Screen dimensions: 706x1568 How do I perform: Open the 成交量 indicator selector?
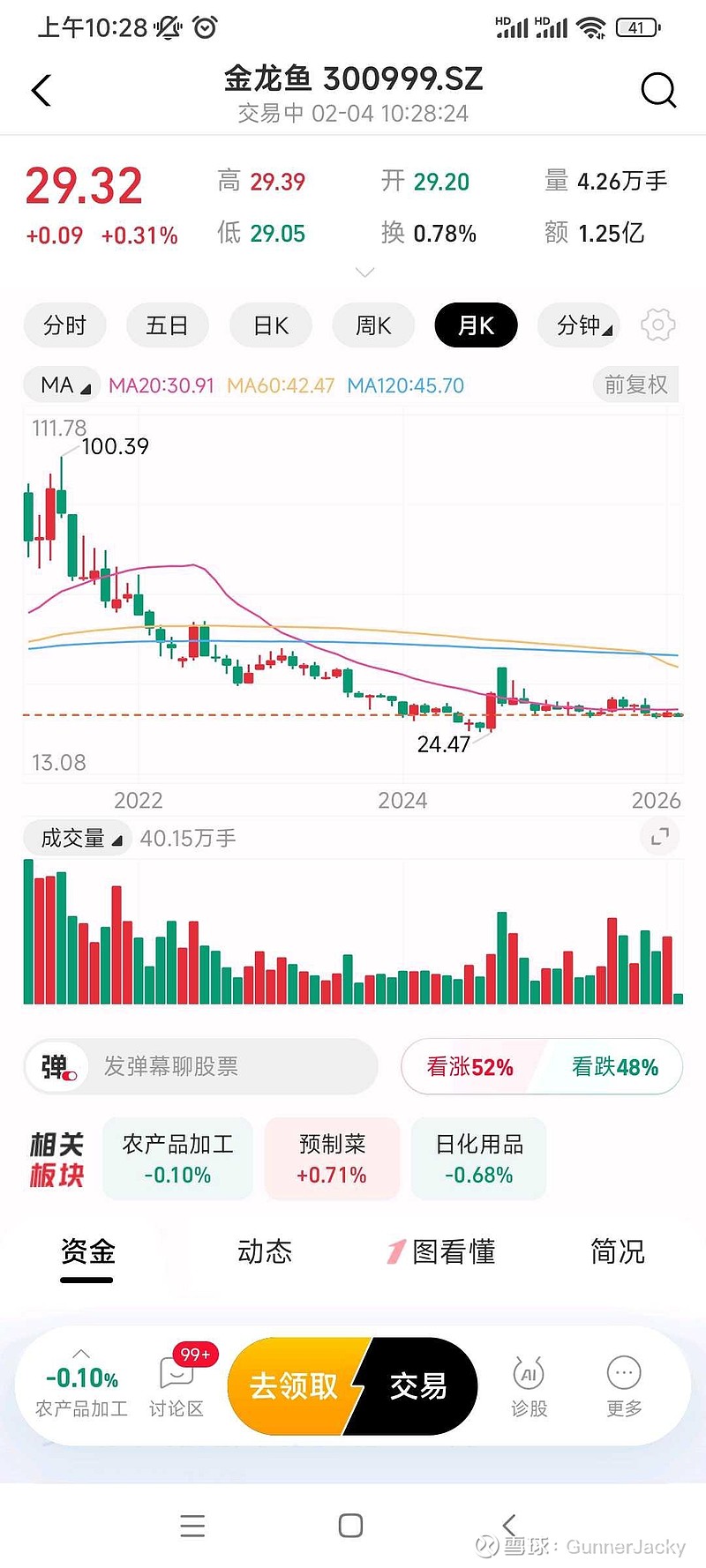(x=79, y=838)
